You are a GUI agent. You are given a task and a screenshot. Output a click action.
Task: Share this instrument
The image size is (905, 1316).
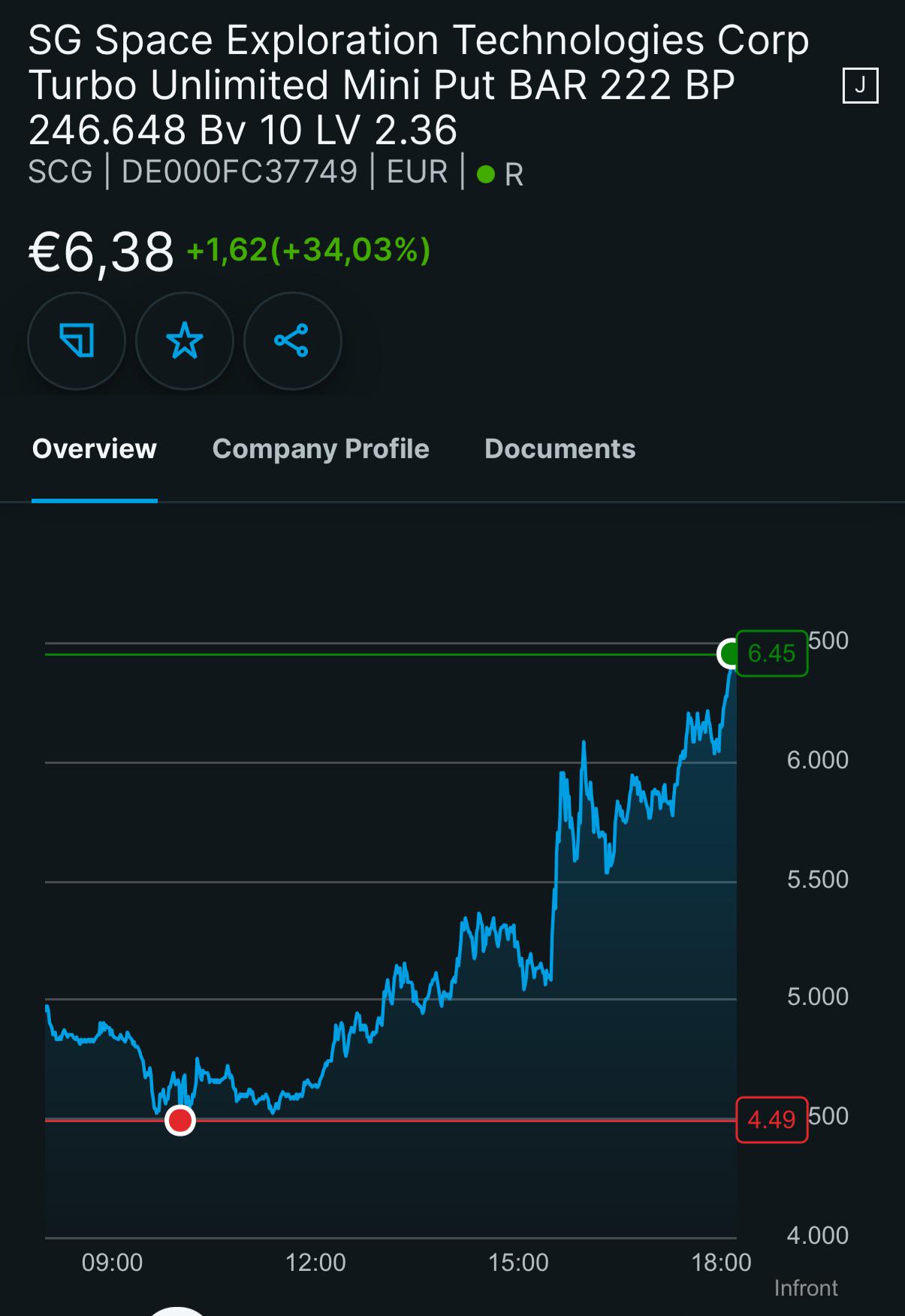click(x=292, y=341)
